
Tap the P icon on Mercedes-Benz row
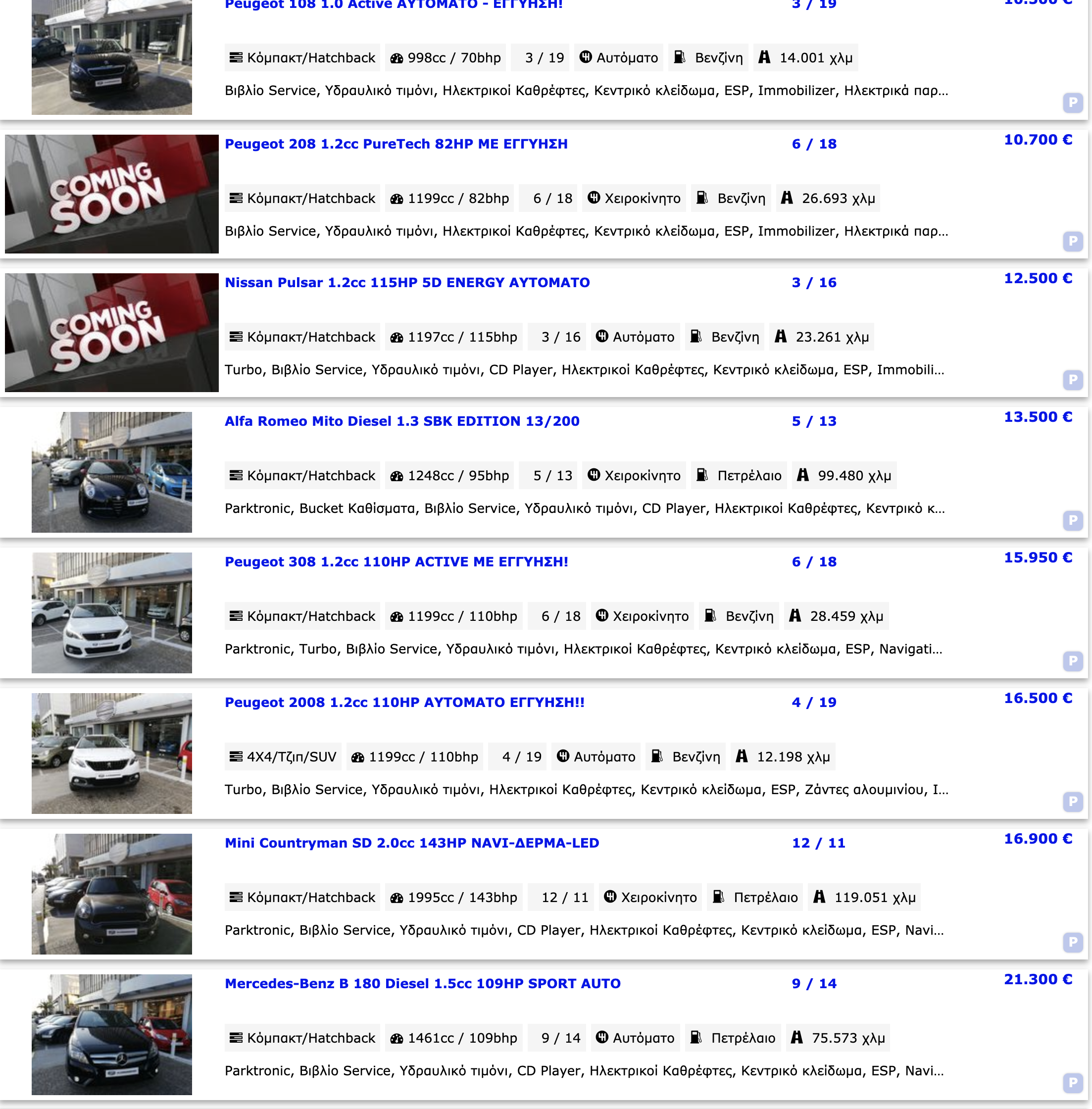1072,1083
